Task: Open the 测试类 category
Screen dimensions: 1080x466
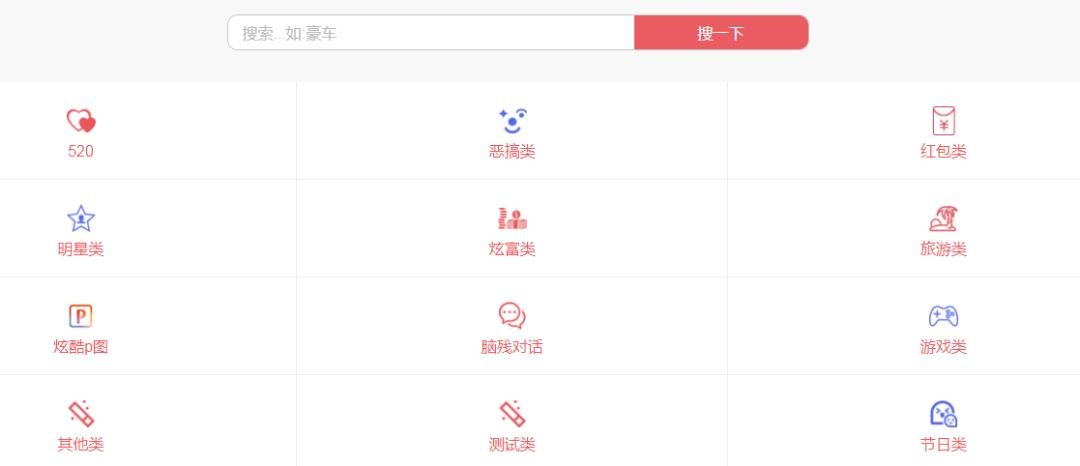Action: 512,426
